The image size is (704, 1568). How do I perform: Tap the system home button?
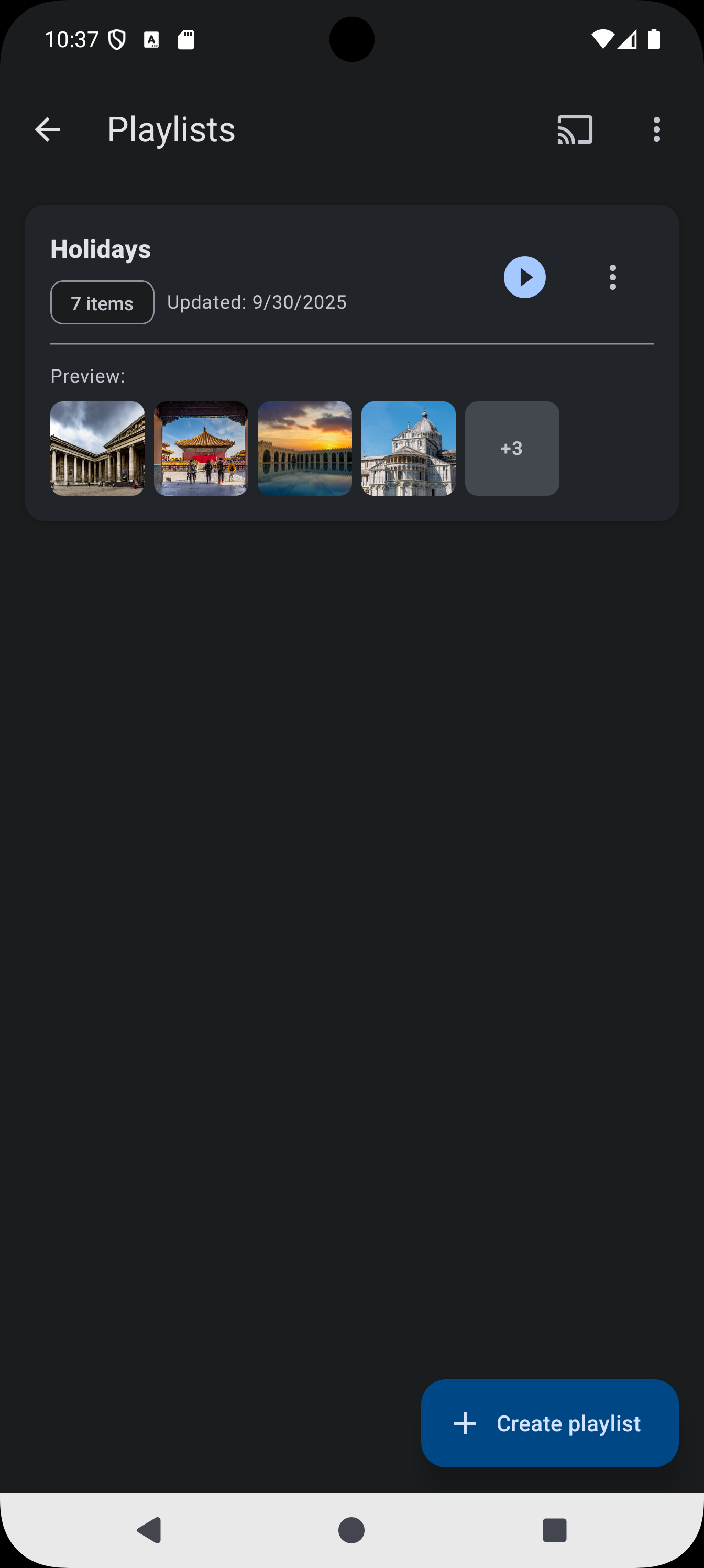pyautogui.click(x=351, y=1530)
